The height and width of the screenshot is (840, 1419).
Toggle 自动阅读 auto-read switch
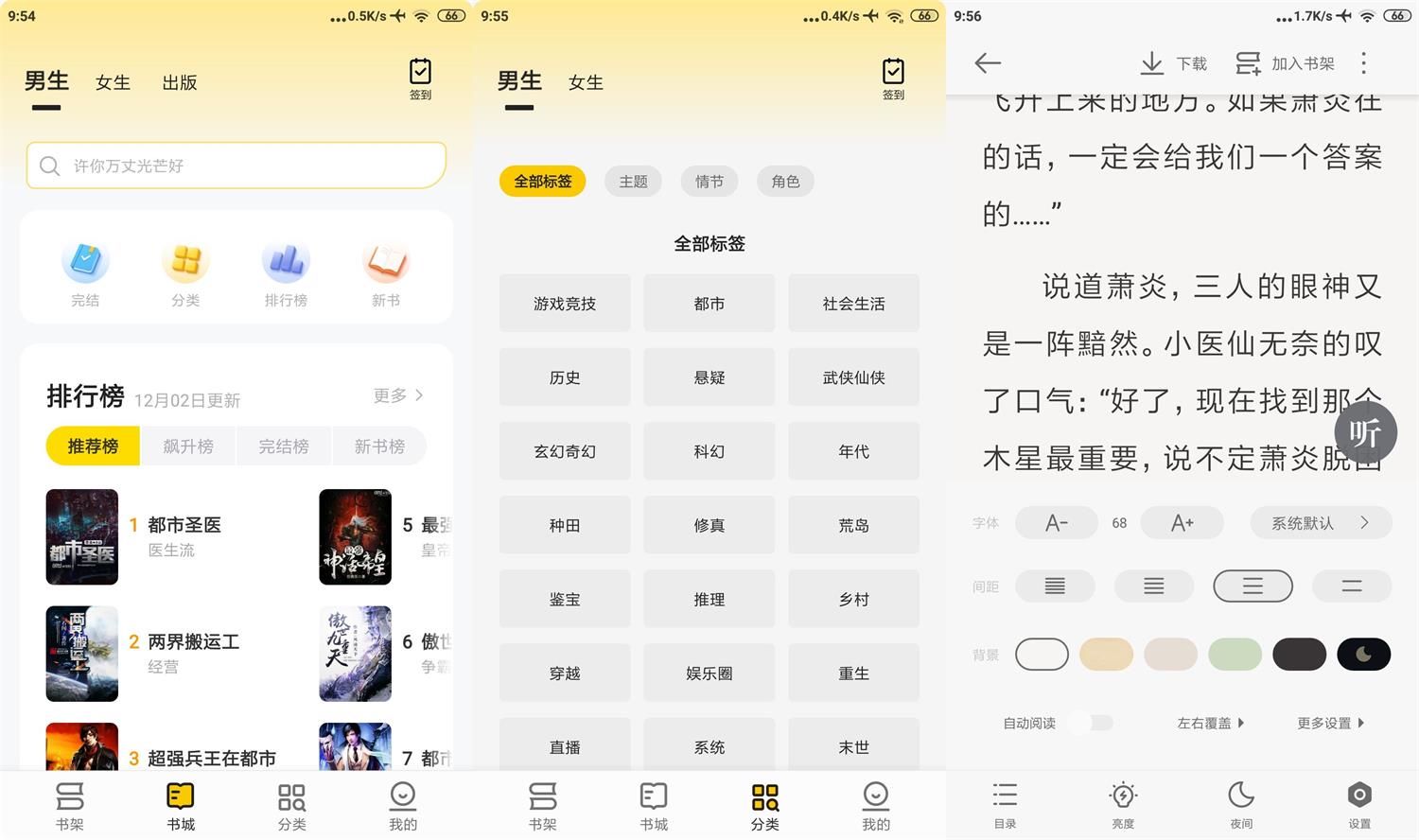point(1091,723)
